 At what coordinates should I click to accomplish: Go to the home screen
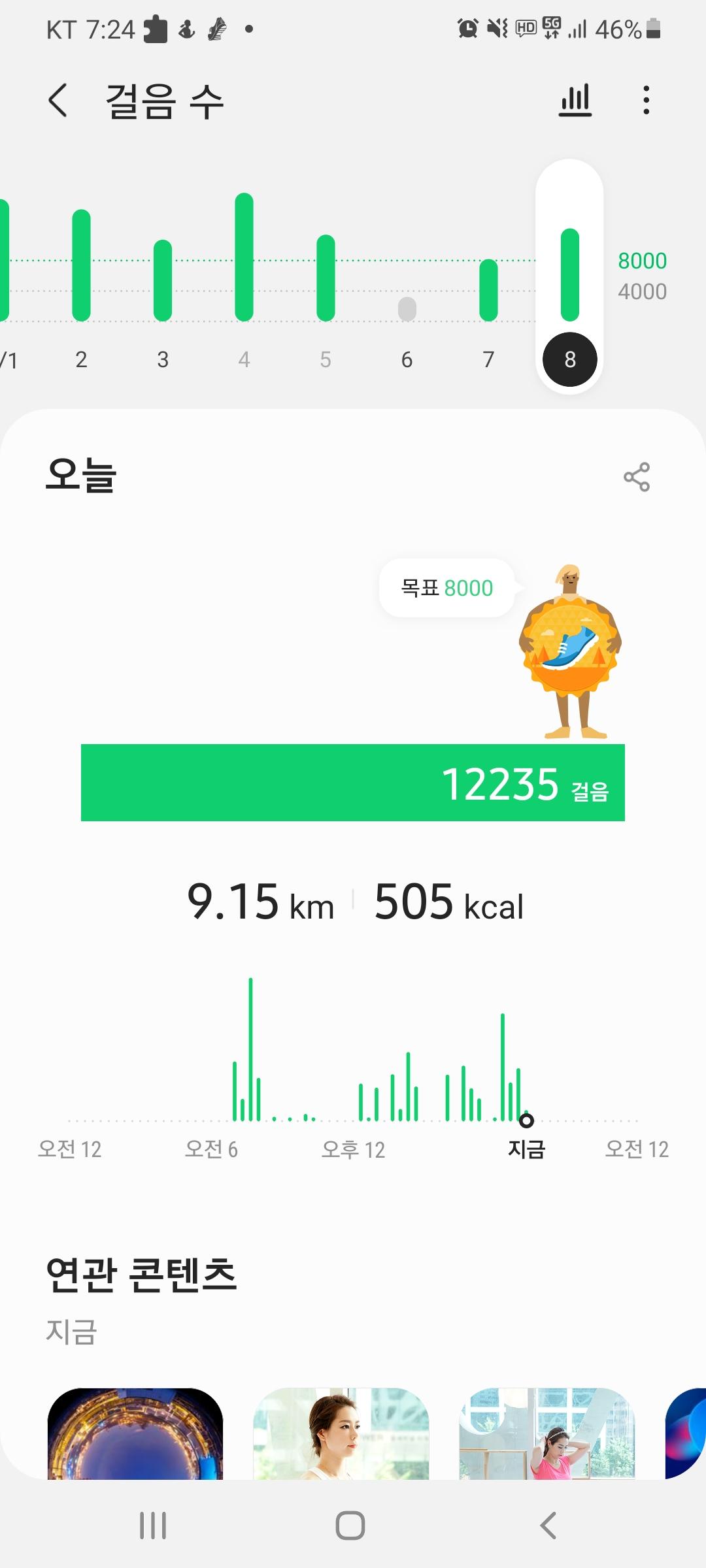[350, 1526]
